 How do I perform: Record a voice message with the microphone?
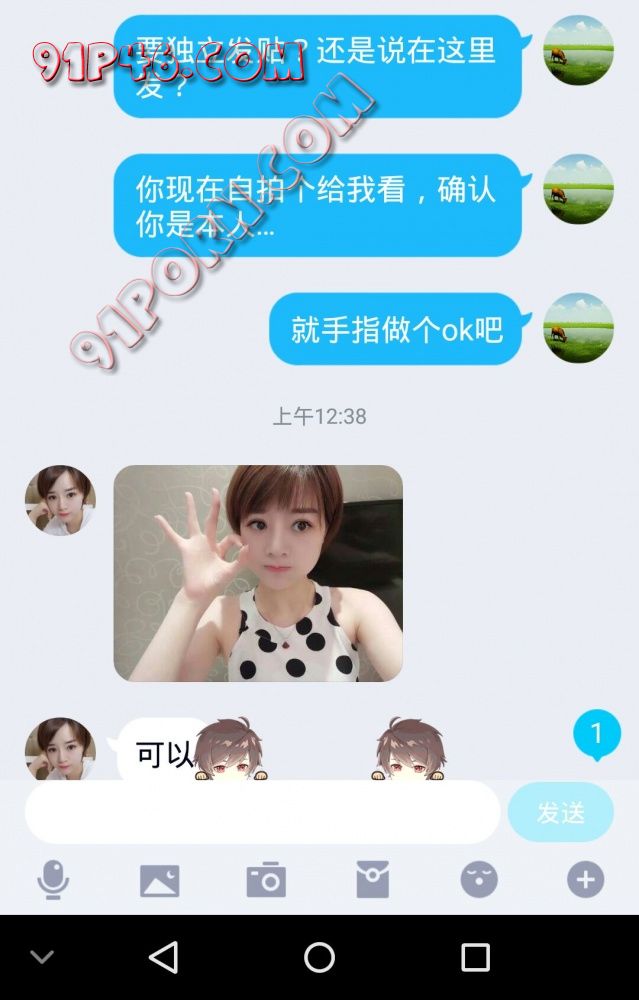tap(53, 880)
